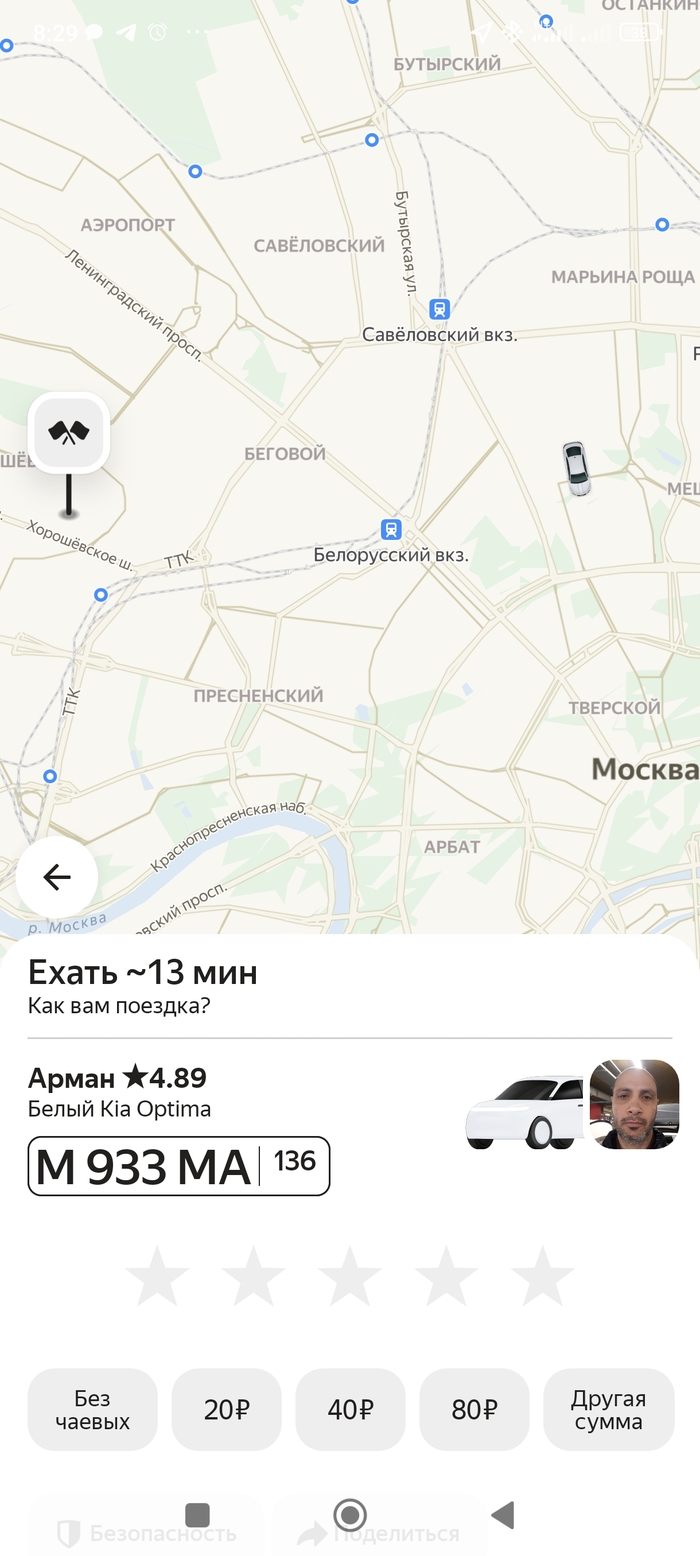Choose the 20₽ tip
The image size is (700, 1556).
[226, 1409]
